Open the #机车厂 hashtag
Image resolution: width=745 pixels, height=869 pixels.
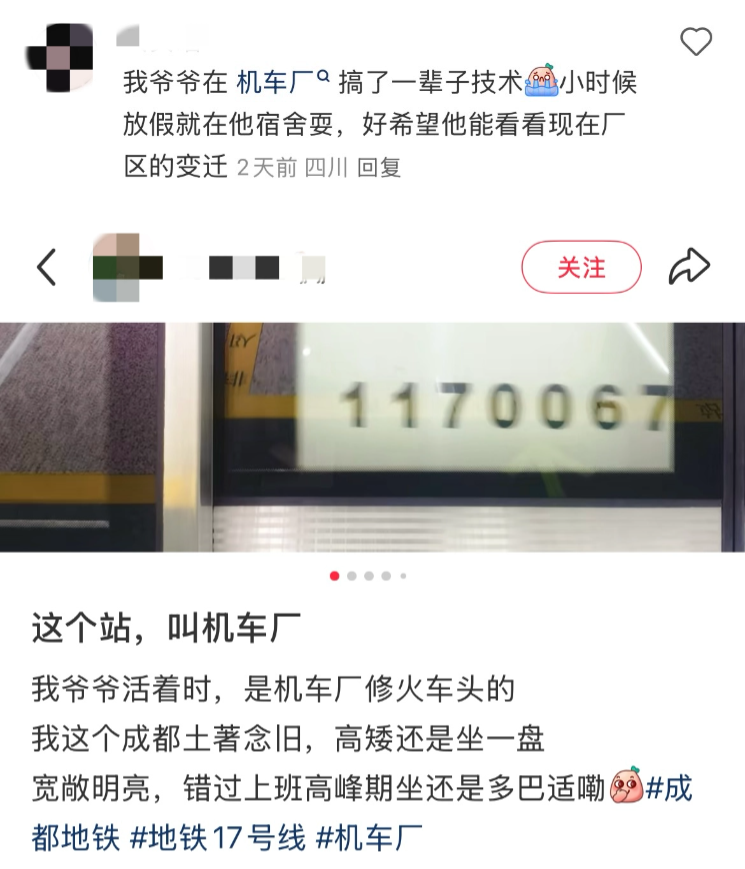point(367,837)
